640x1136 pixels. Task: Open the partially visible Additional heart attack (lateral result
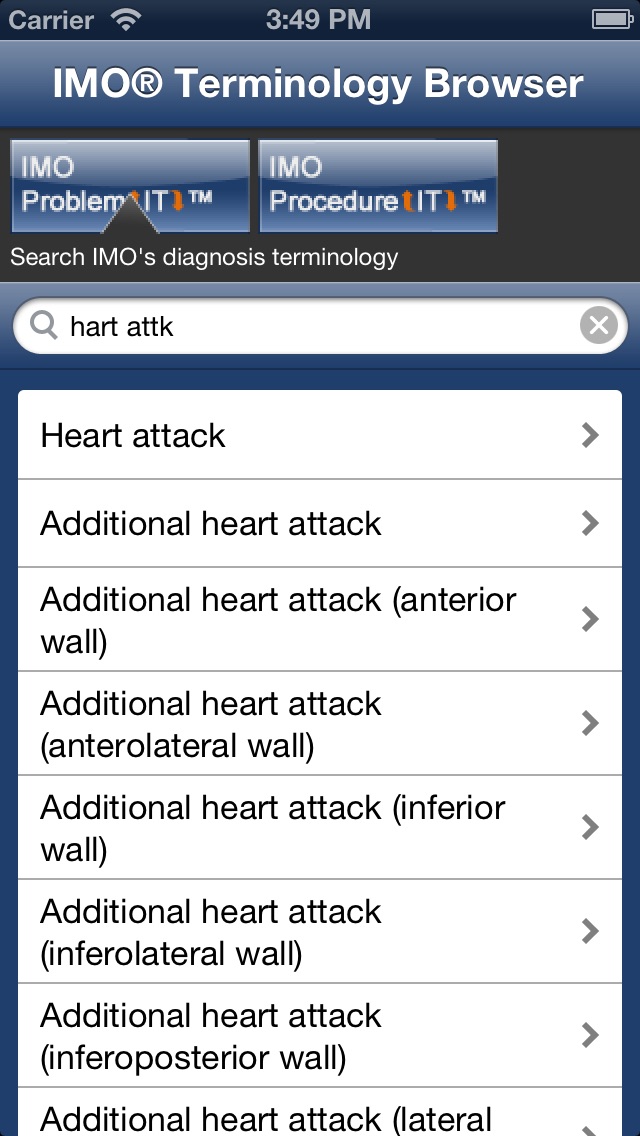click(320, 1112)
